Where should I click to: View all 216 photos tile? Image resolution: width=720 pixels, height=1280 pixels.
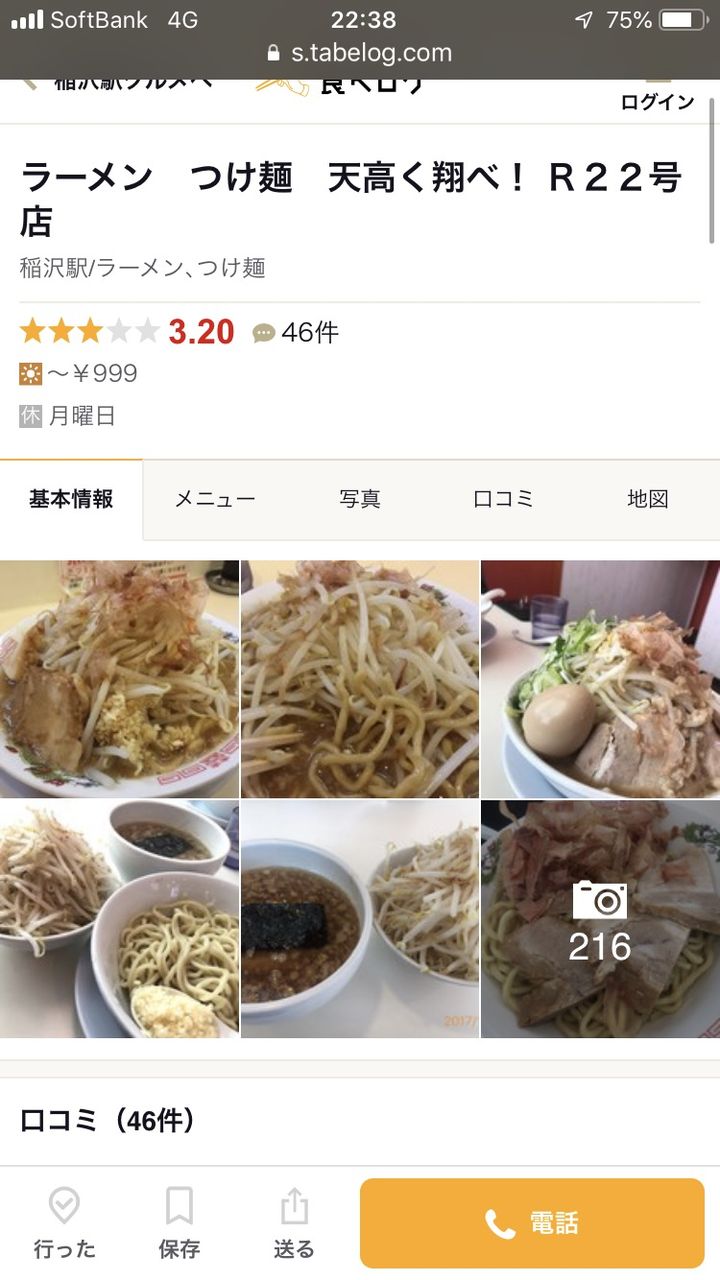point(600,919)
